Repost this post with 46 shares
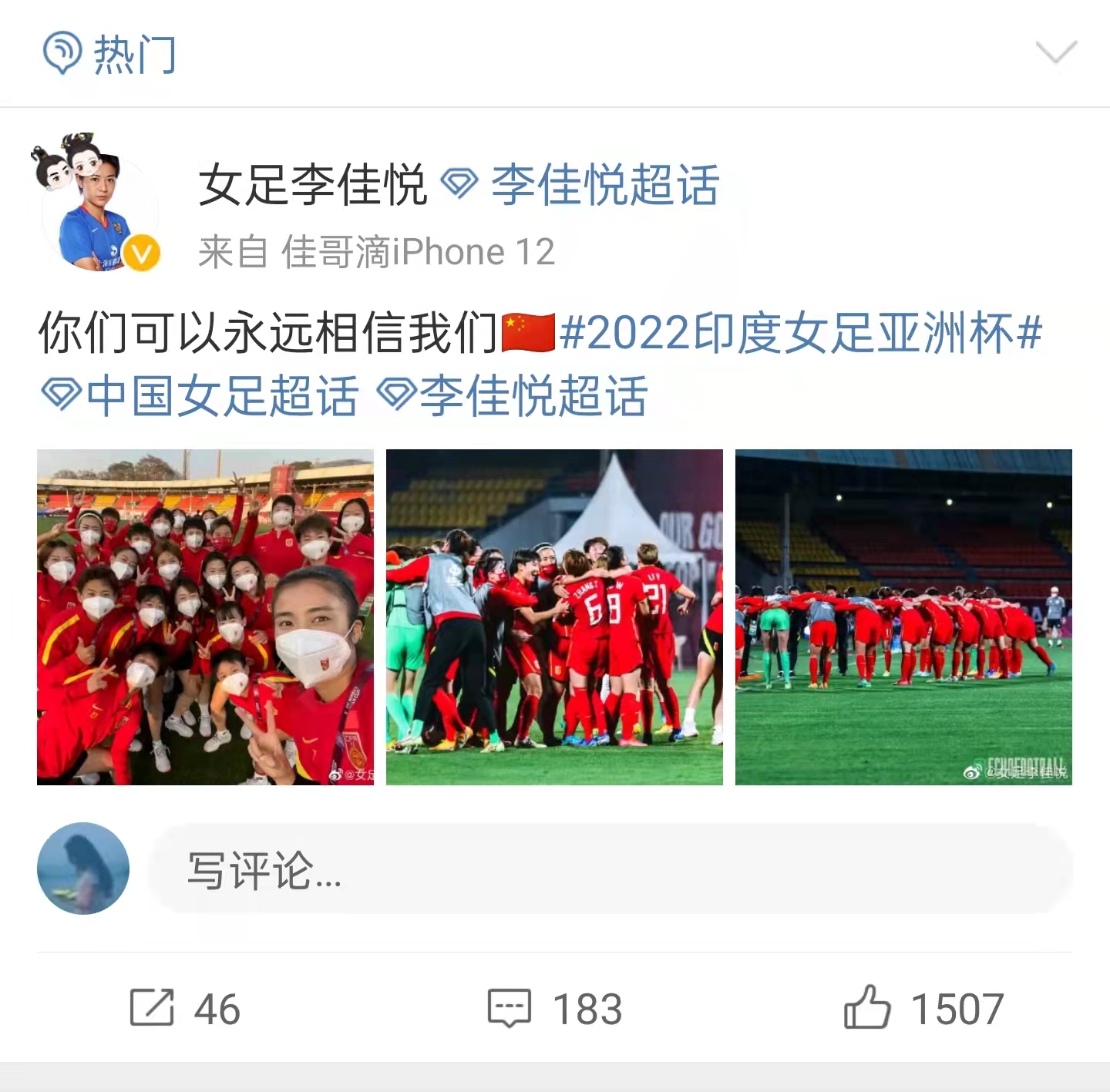This screenshot has width=1110, height=1092. click(185, 1009)
